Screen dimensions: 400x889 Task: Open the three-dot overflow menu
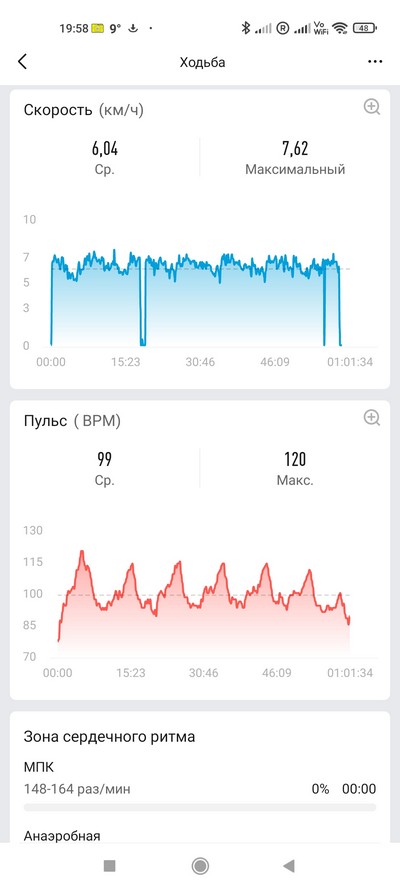[375, 62]
